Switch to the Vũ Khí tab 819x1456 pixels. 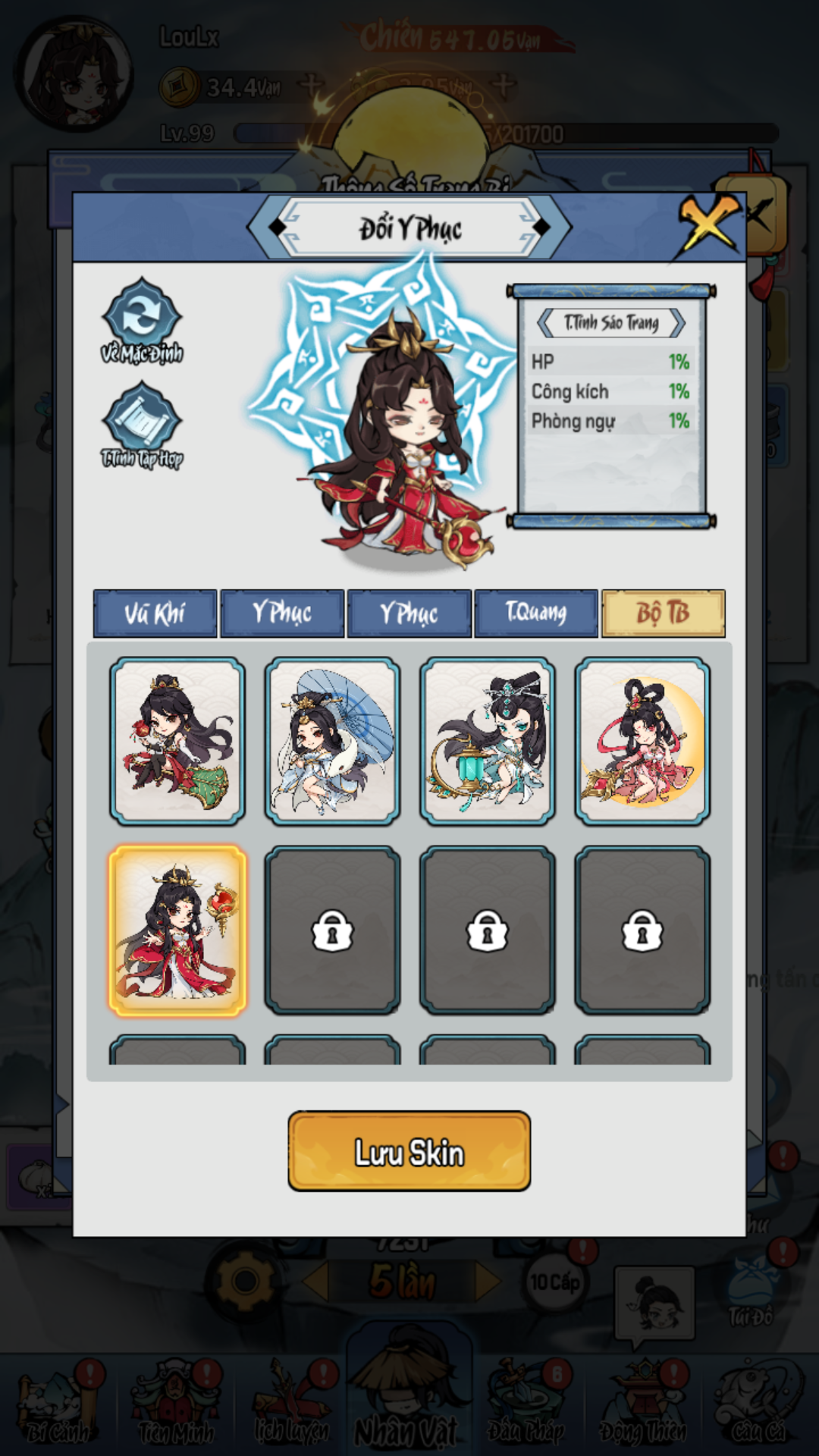155,613
